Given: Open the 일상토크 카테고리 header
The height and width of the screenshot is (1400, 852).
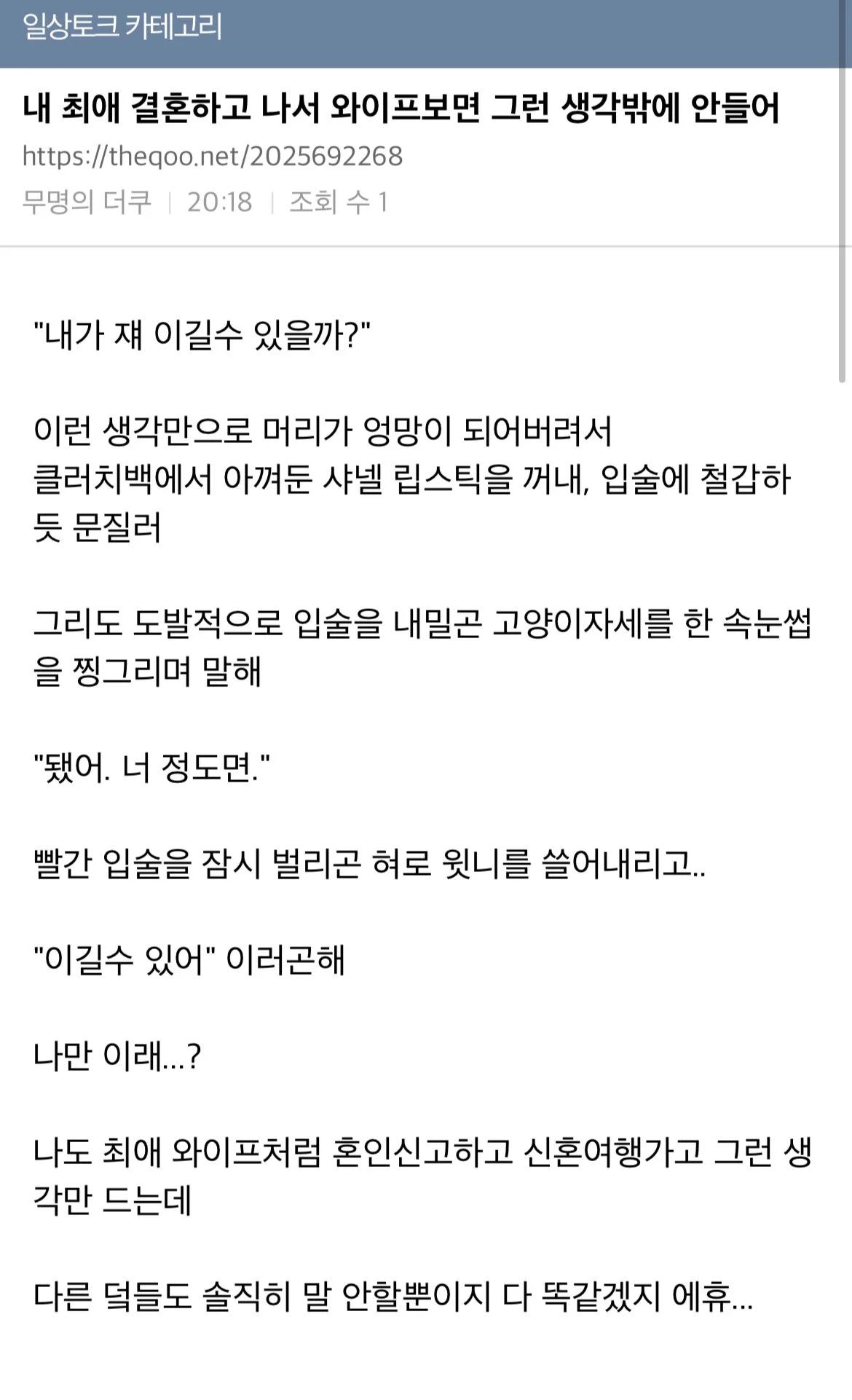Looking at the screenshot, I should (122, 28).
